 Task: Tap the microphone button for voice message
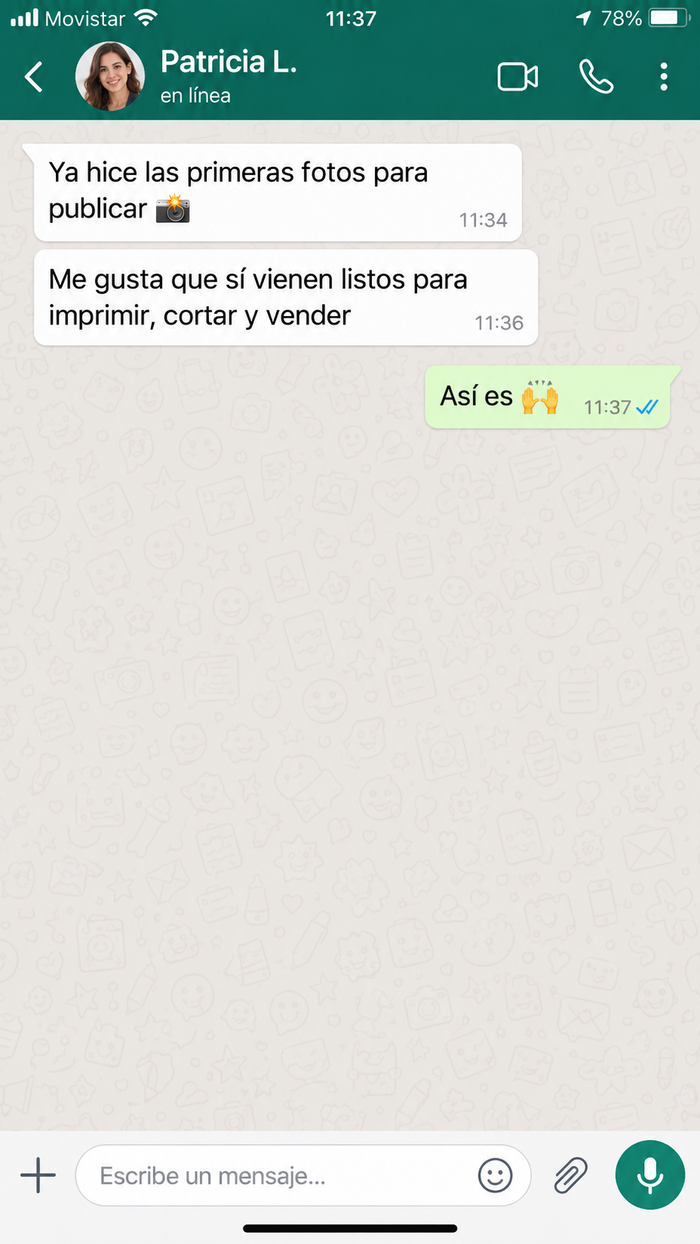pos(650,1175)
